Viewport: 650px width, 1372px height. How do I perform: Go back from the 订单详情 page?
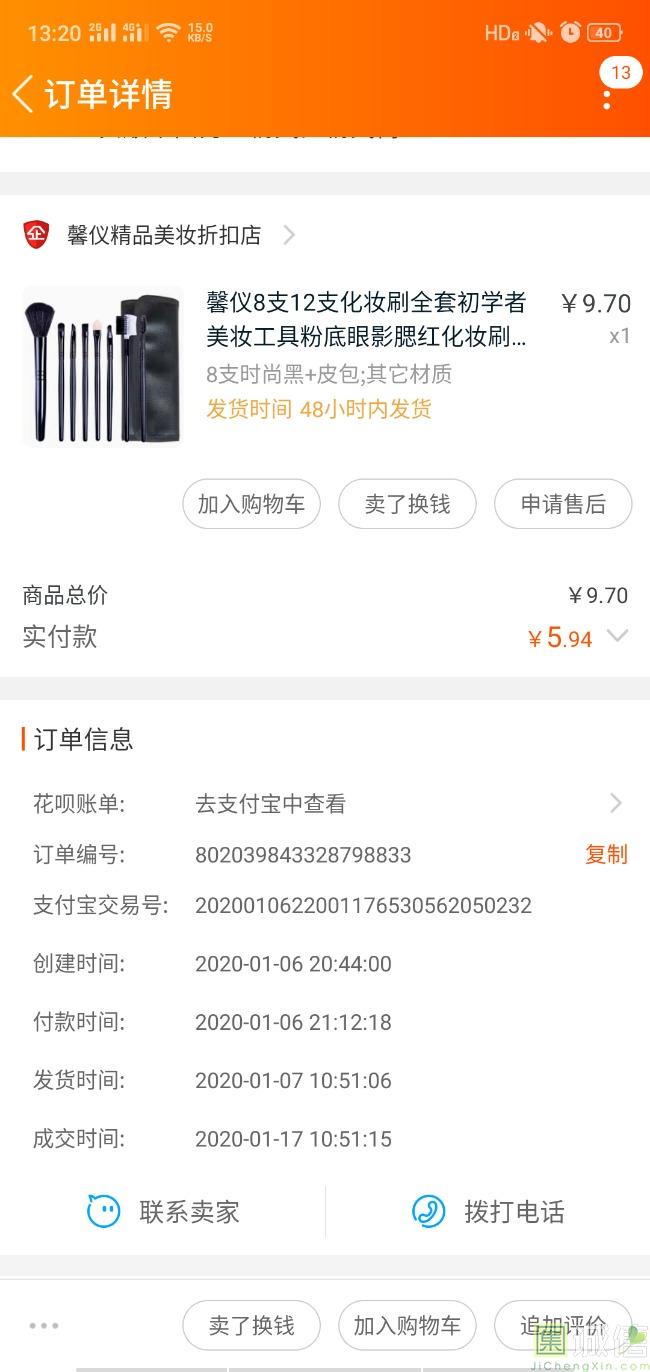point(24,94)
